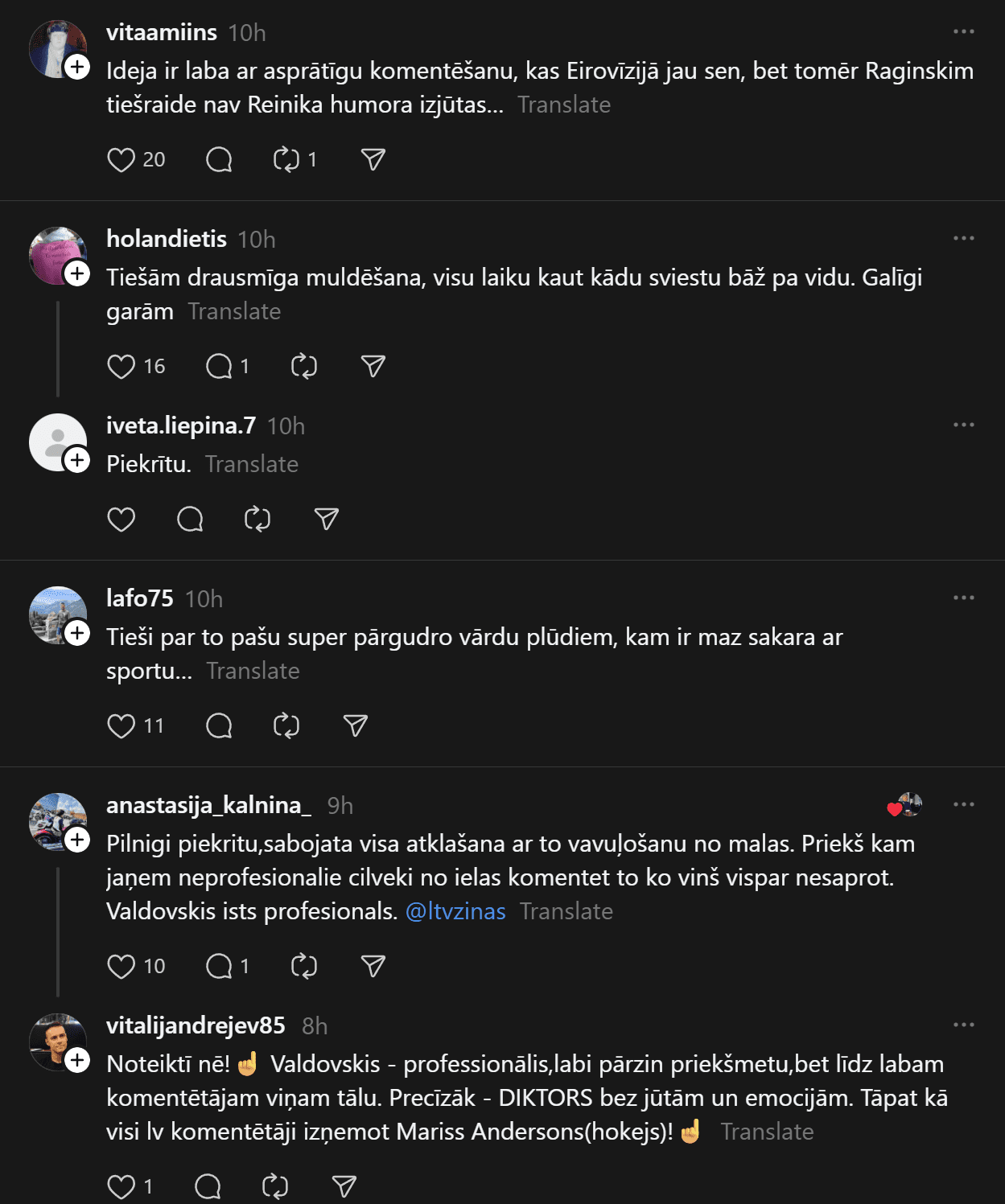
Task: Share vitalijandrejev85's reply
Action: (x=344, y=1187)
